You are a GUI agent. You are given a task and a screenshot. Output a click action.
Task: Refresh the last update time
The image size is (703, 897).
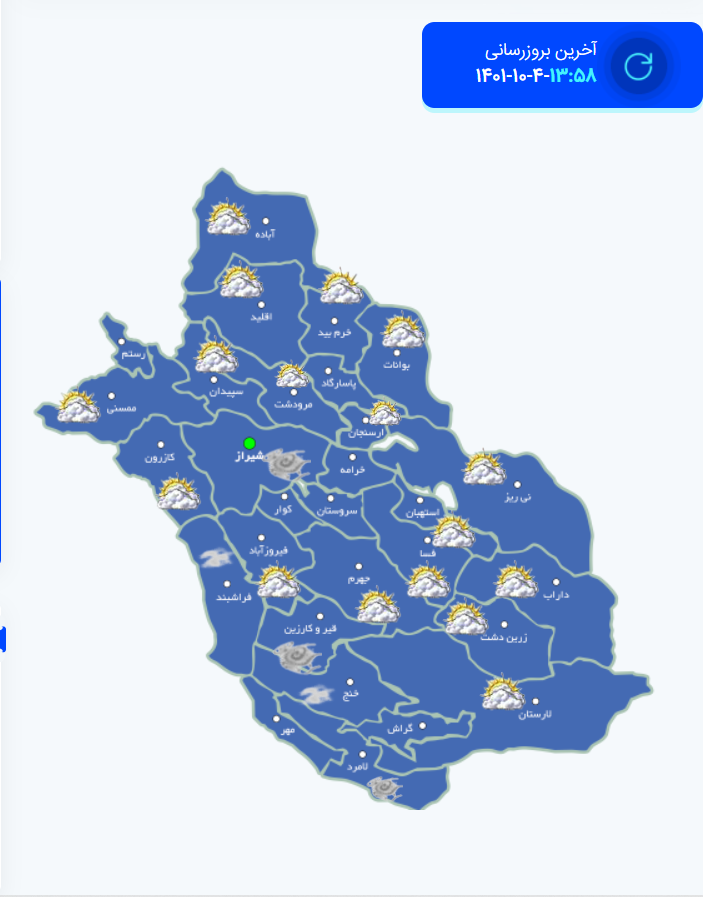pos(638,66)
